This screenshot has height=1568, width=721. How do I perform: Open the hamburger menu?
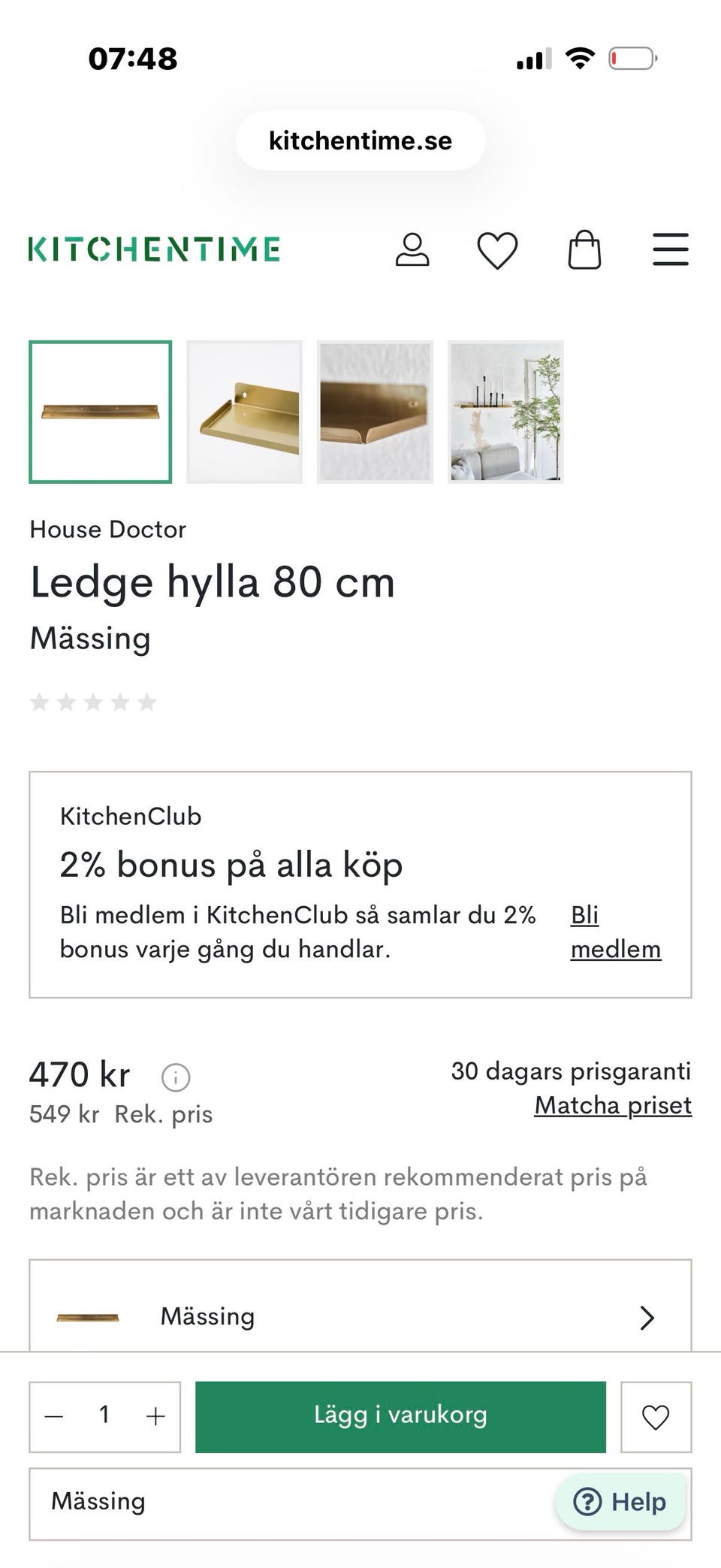670,249
